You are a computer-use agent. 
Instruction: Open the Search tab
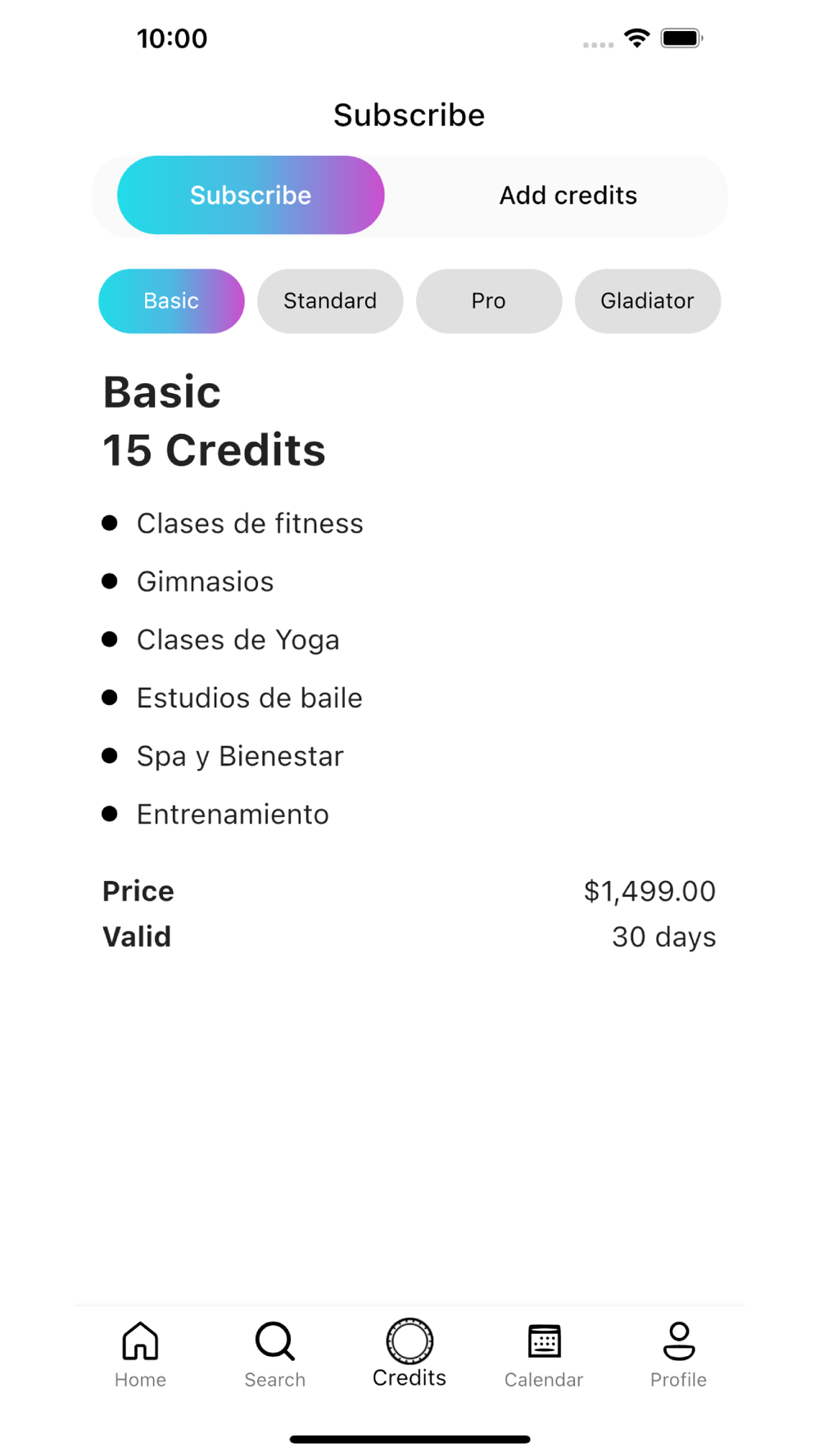pos(275,1354)
